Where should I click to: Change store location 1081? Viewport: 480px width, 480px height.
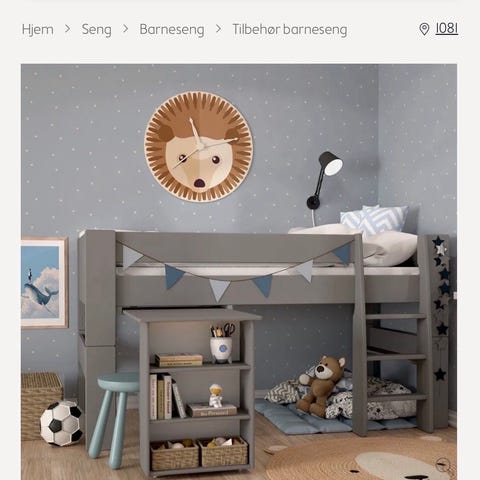pos(439,29)
